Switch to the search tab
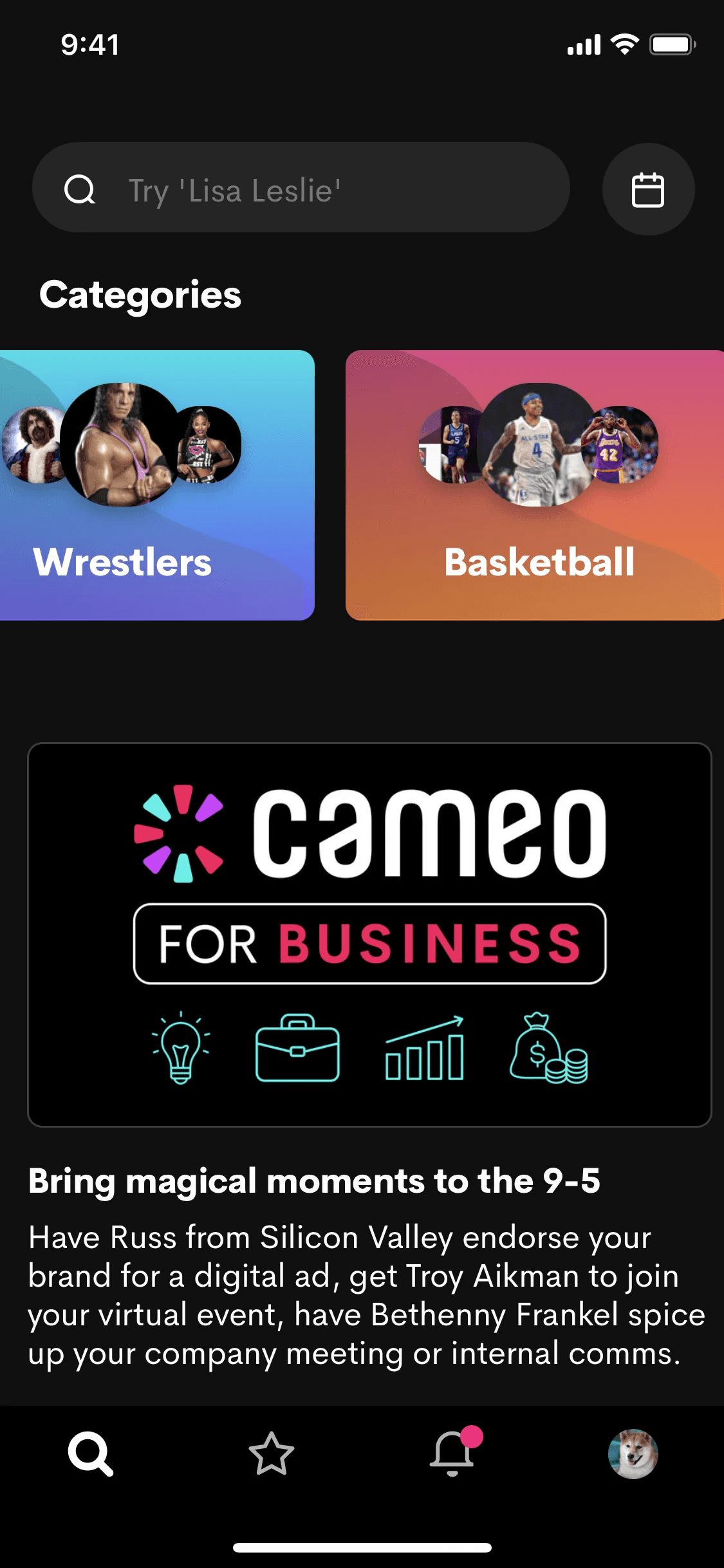This screenshot has width=724, height=1568. coord(91,1453)
